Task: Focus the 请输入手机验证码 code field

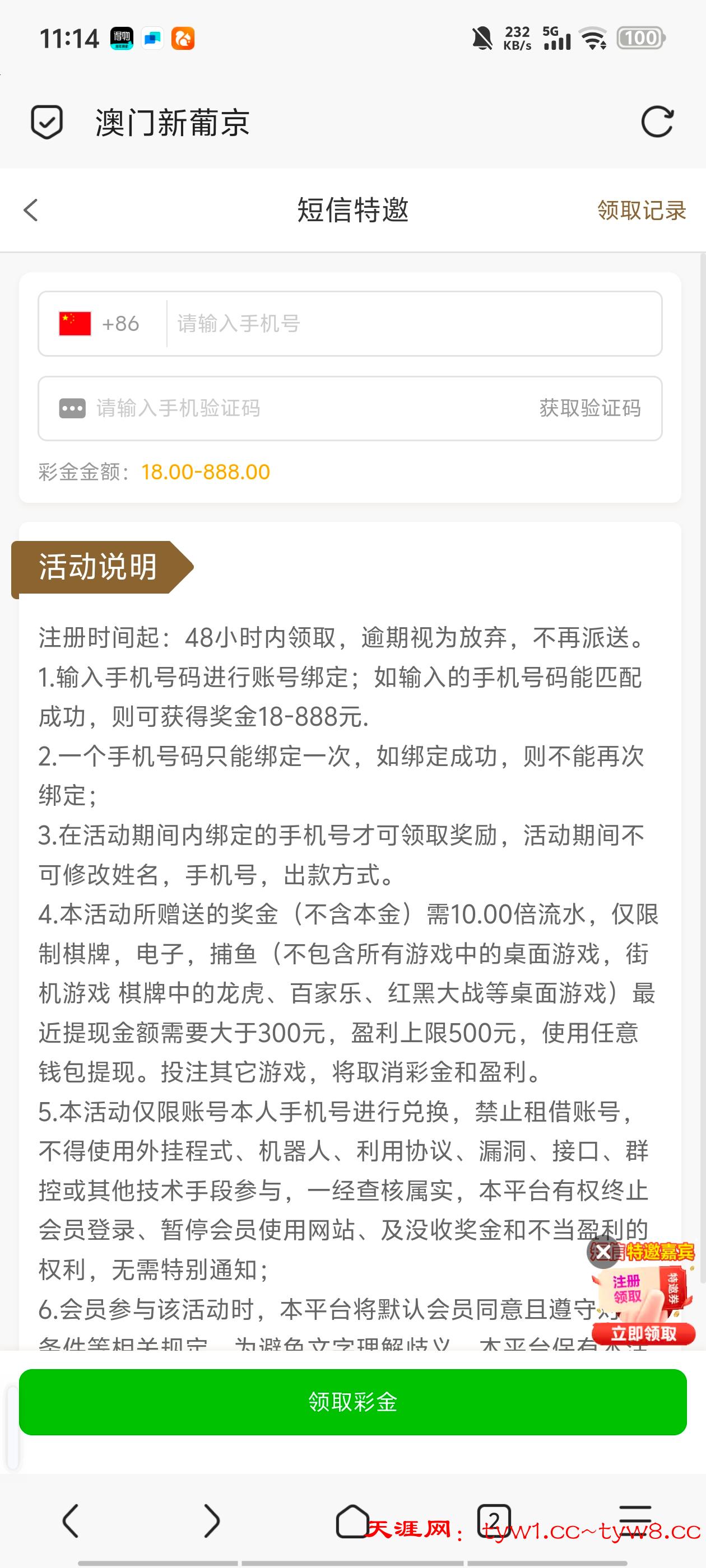Action: click(x=305, y=408)
